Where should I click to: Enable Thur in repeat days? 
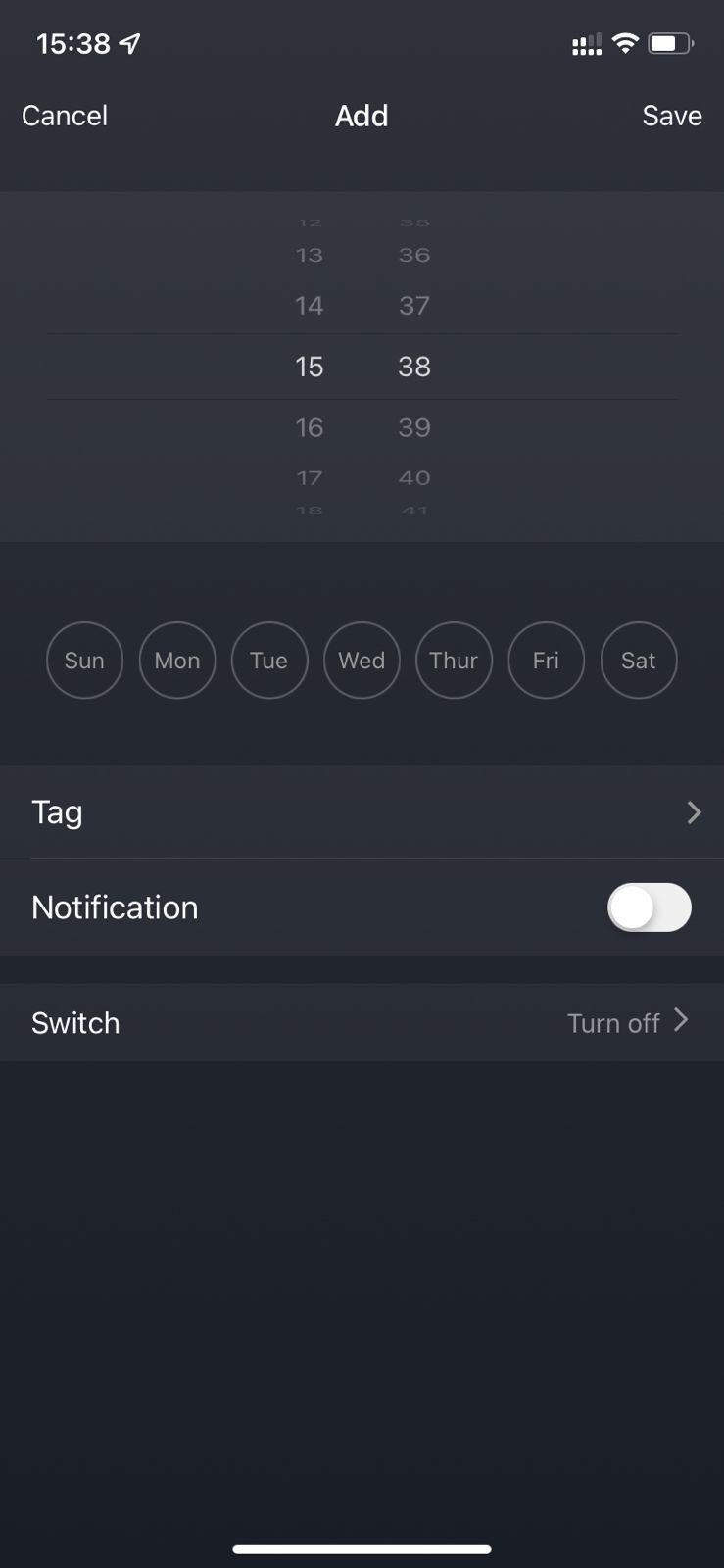click(454, 661)
